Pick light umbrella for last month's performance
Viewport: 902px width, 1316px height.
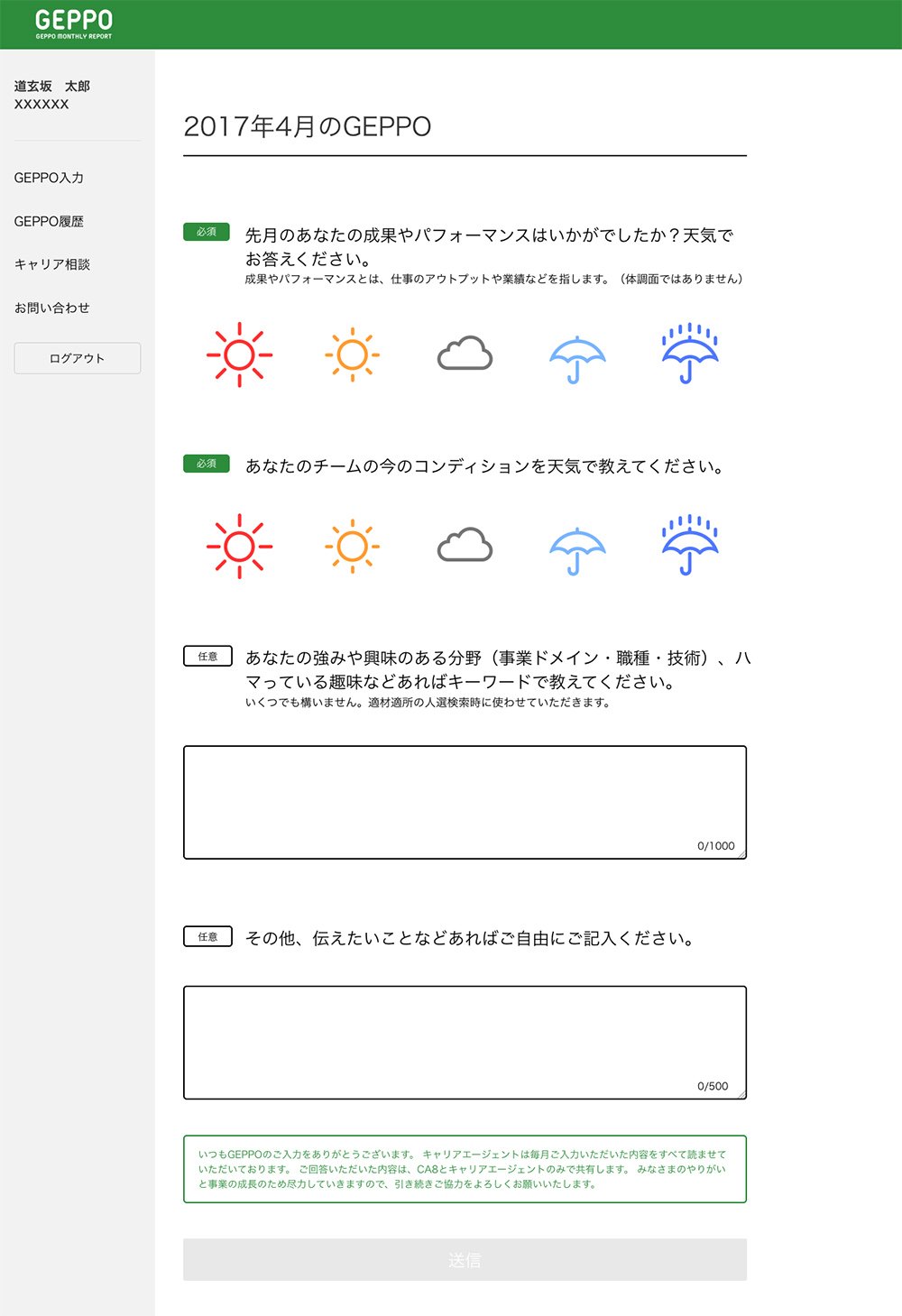577,359
